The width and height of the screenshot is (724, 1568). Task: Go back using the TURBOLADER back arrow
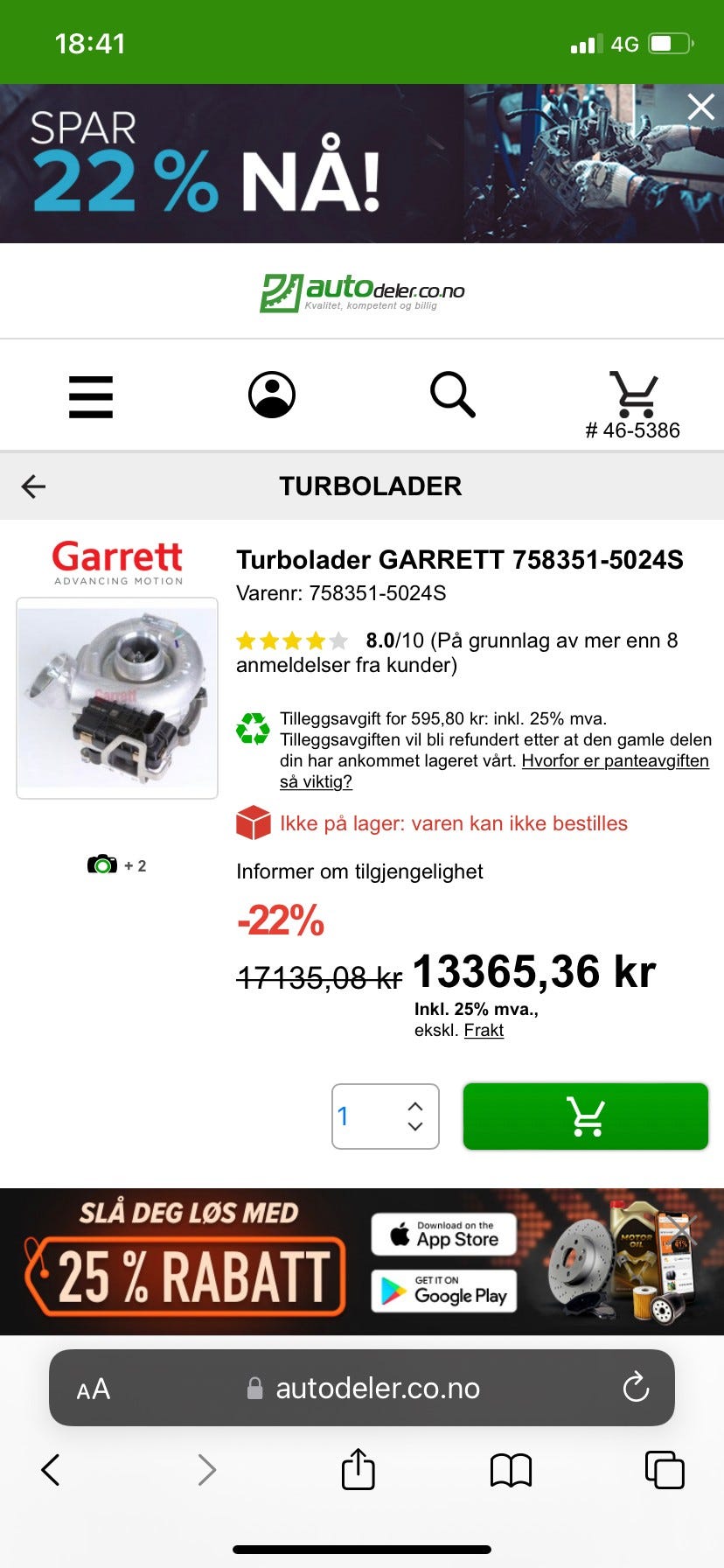click(x=33, y=486)
